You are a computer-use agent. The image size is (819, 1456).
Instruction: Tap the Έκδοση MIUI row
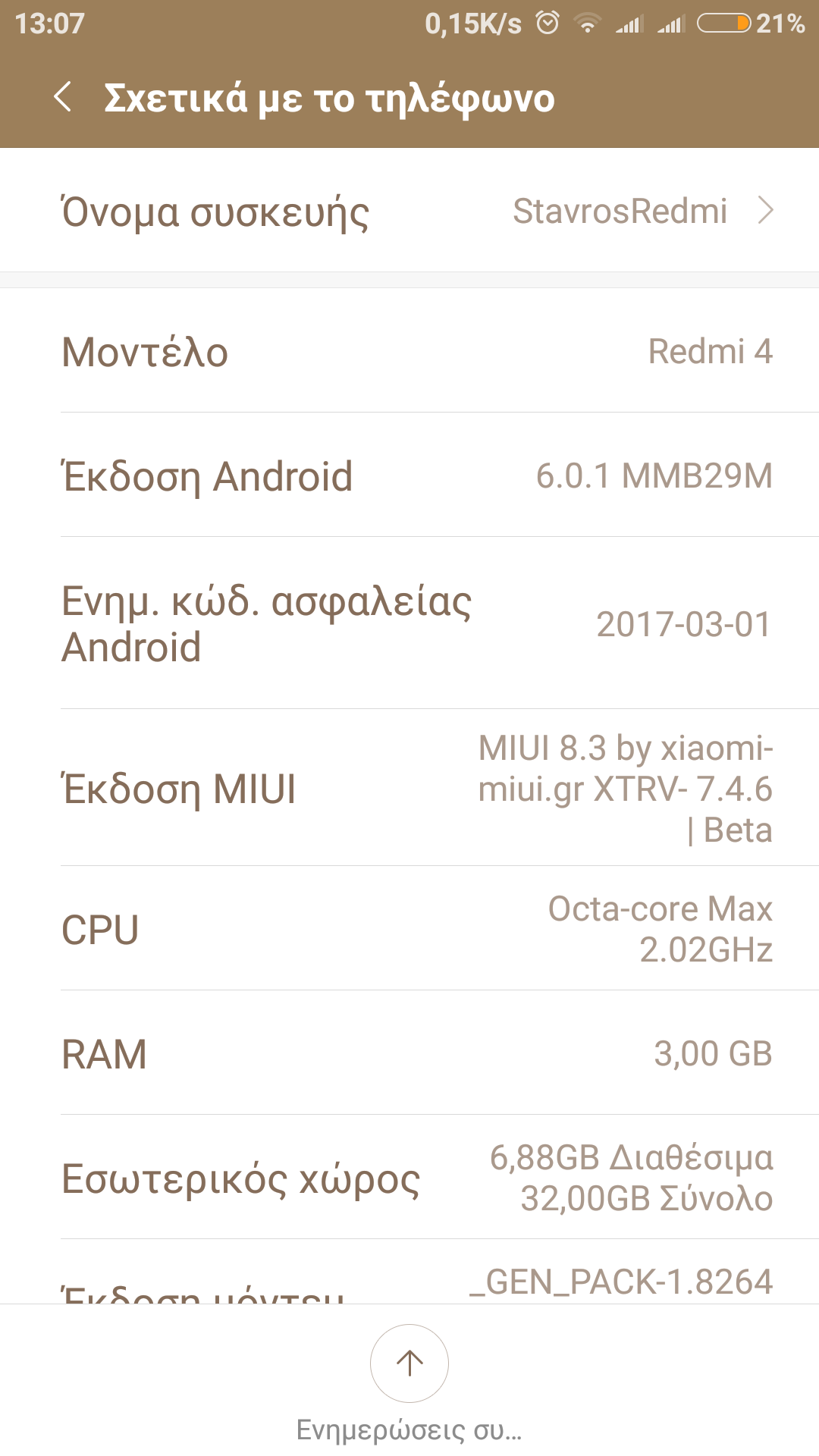tap(409, 788)
